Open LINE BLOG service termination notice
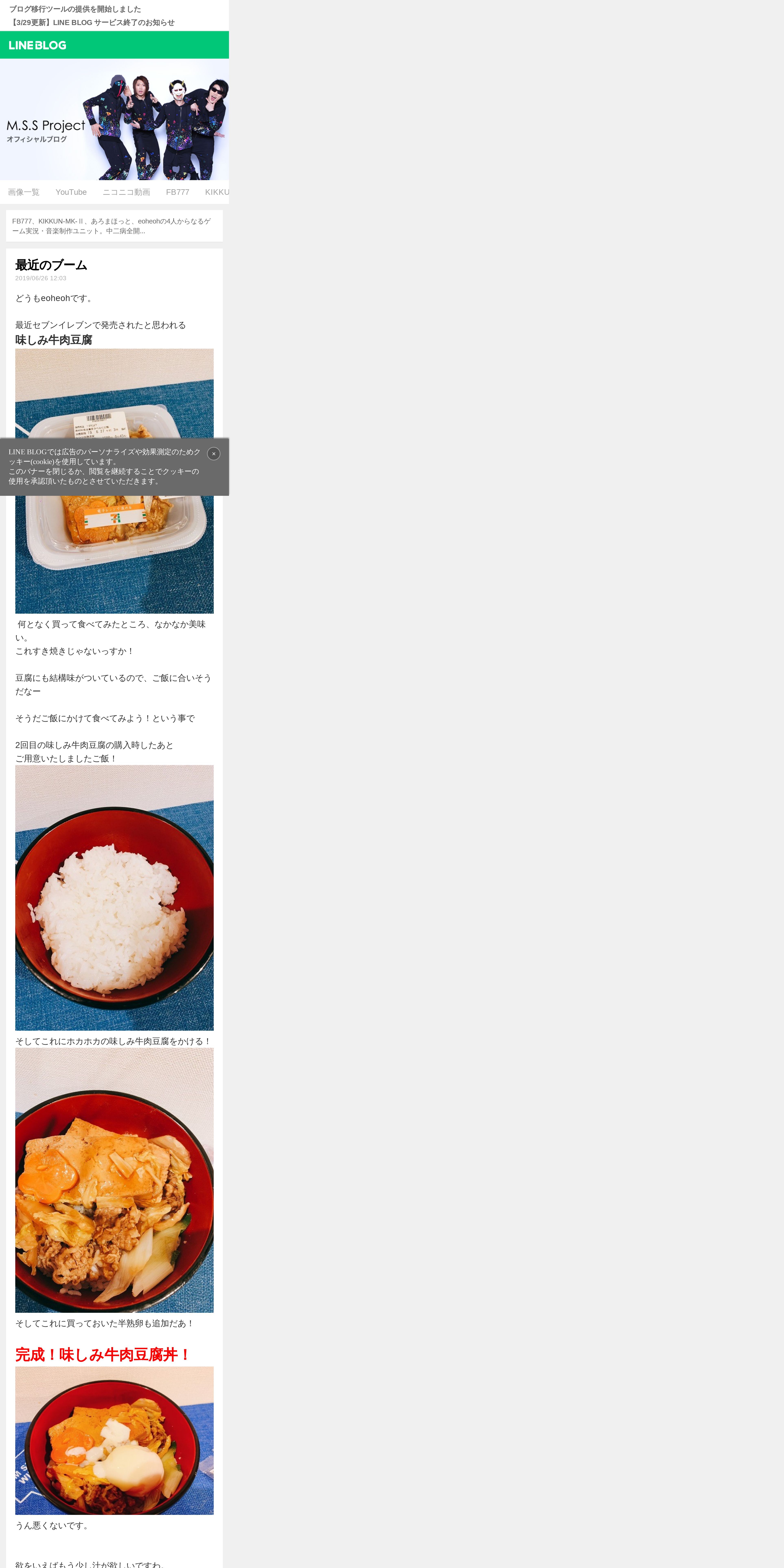The width and height of the screenshot is (784, 1568). [92, 23]
